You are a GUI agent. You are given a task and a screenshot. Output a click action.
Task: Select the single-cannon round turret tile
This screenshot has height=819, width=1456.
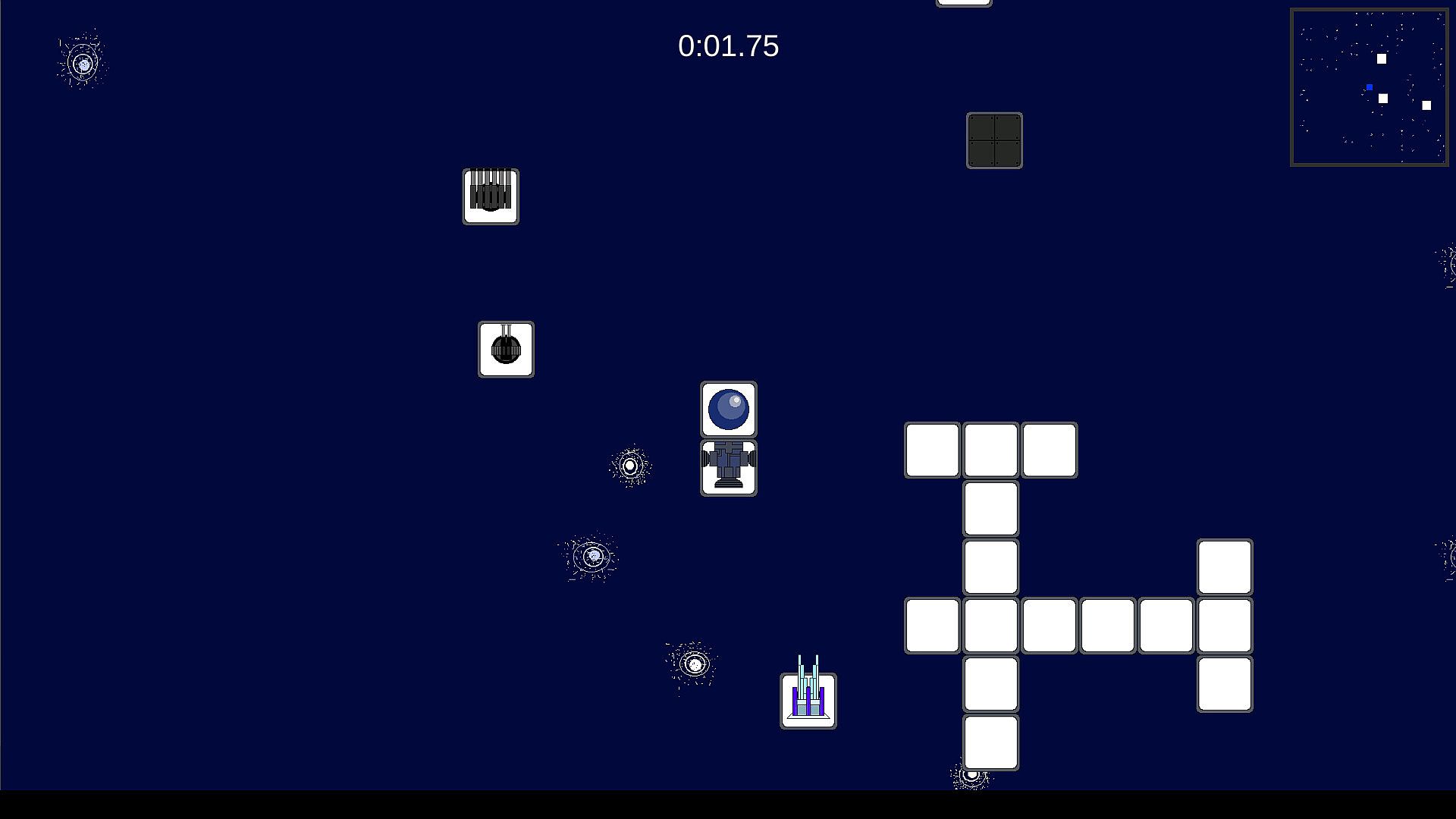click(506, 349)
